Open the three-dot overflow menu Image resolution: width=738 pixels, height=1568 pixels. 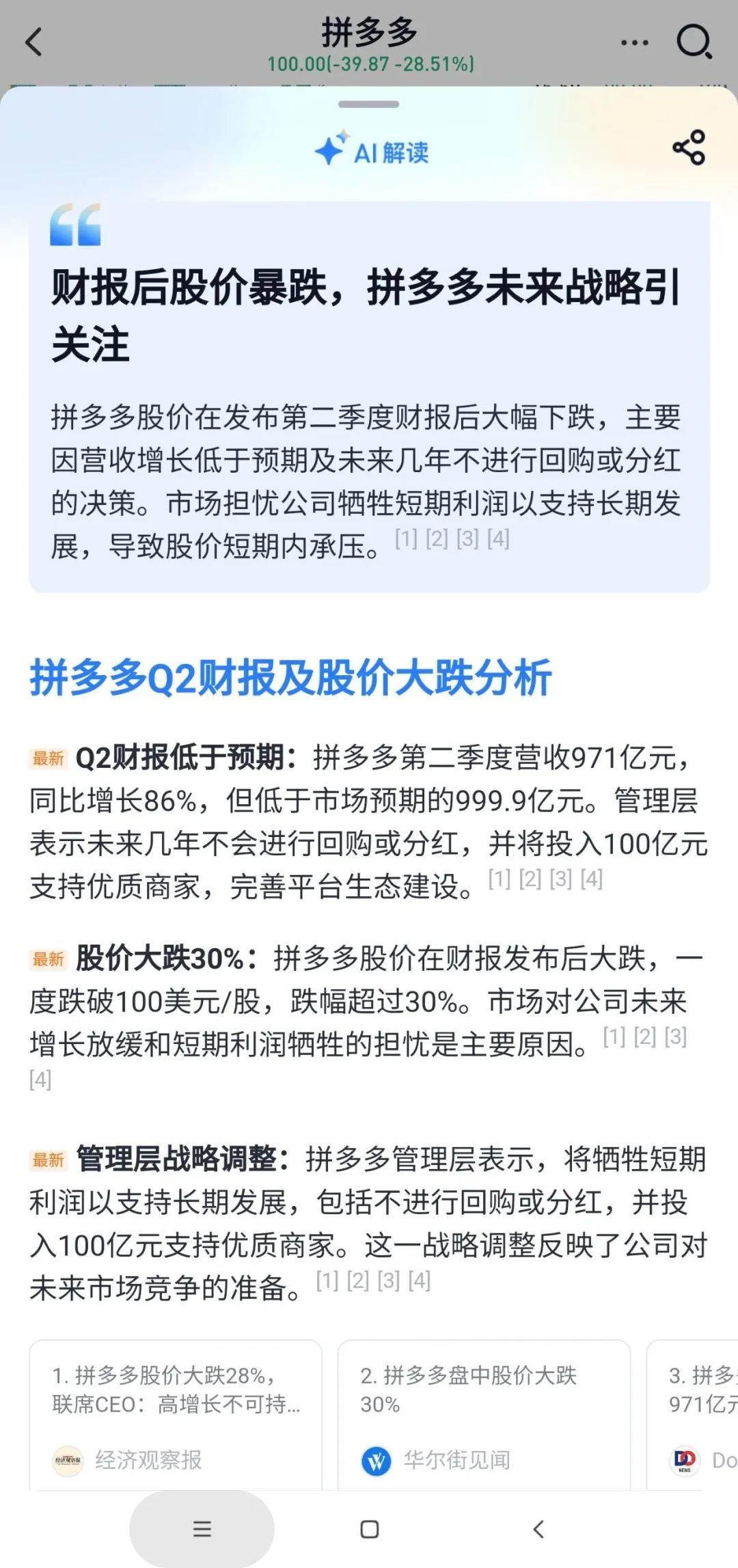point(634,43)
